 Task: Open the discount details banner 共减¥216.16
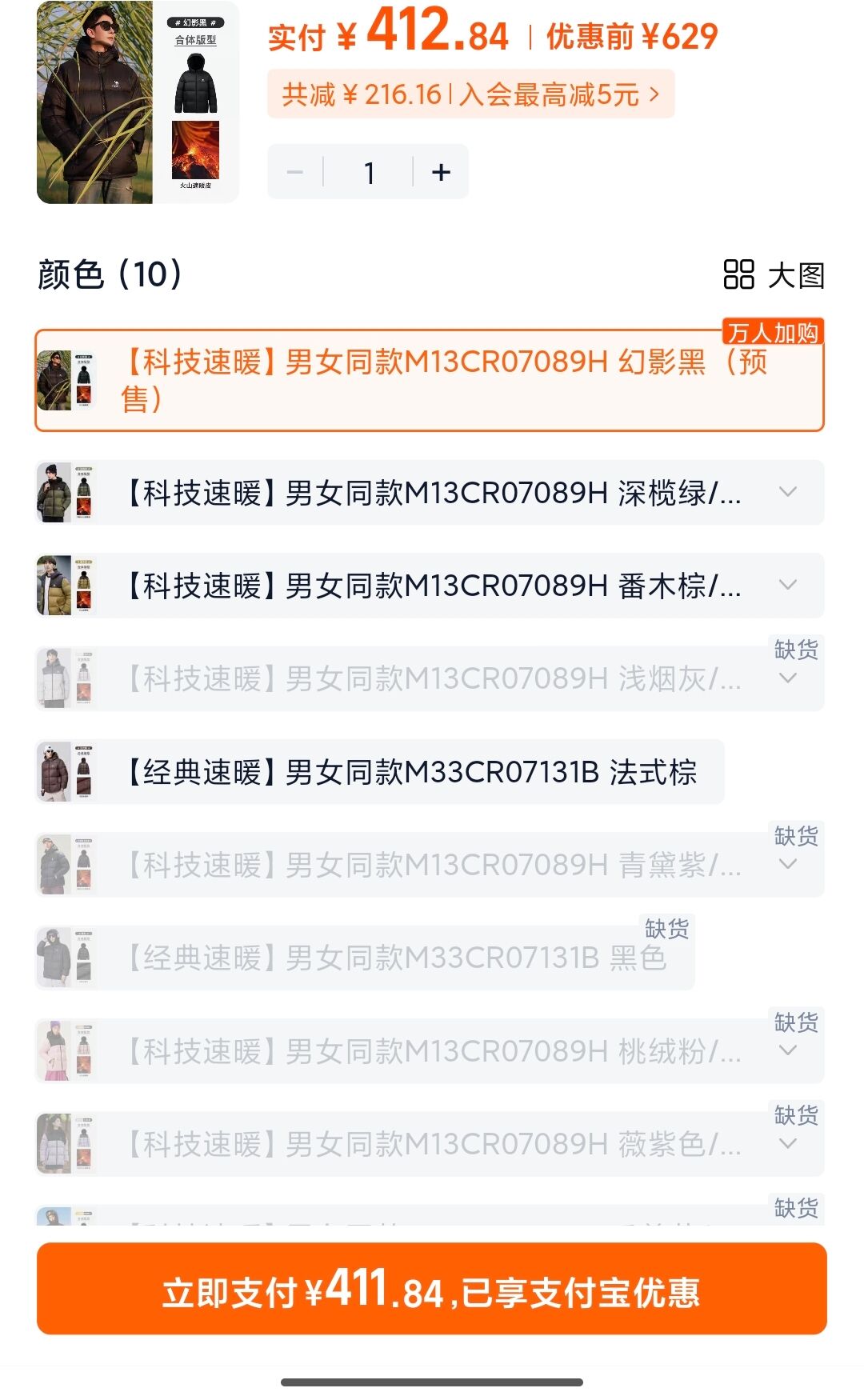[x=470, y=94]
